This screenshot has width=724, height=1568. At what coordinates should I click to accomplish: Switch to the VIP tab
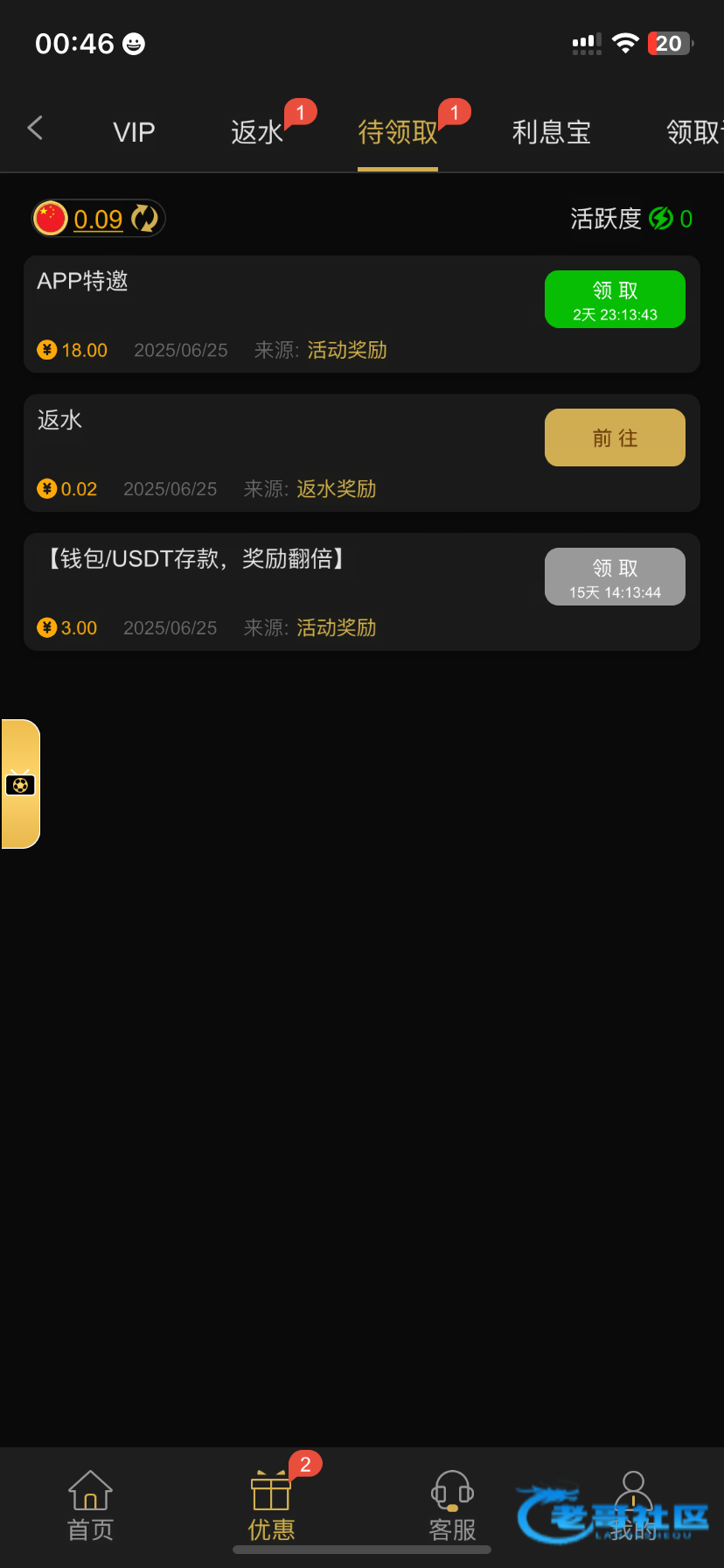(x=134, y=132)
